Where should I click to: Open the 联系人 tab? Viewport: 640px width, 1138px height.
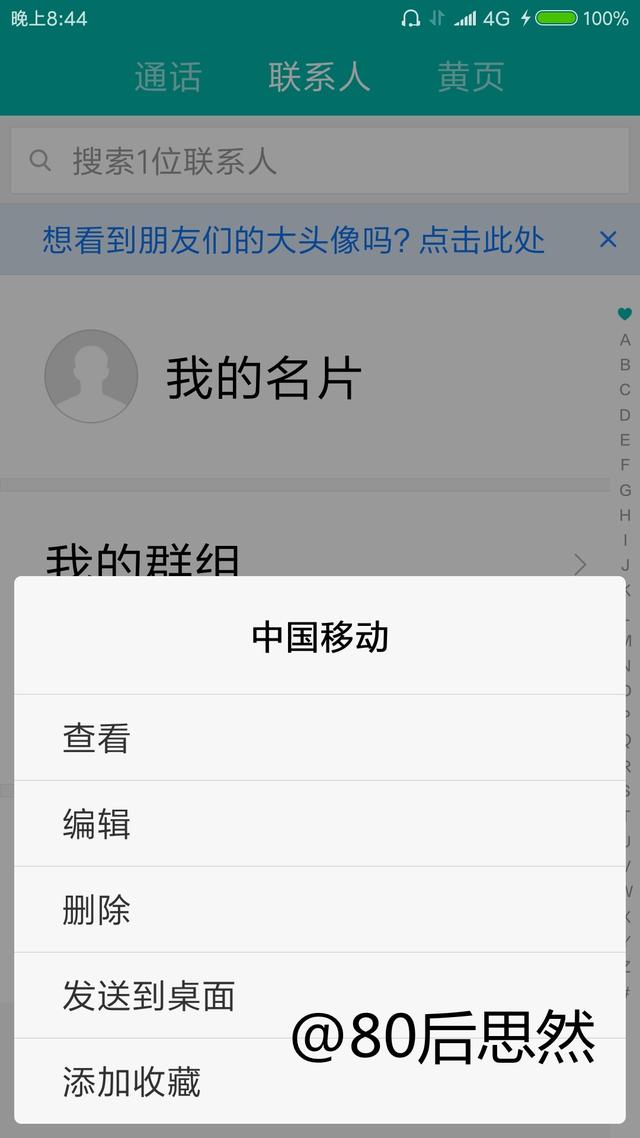(319, 77)
